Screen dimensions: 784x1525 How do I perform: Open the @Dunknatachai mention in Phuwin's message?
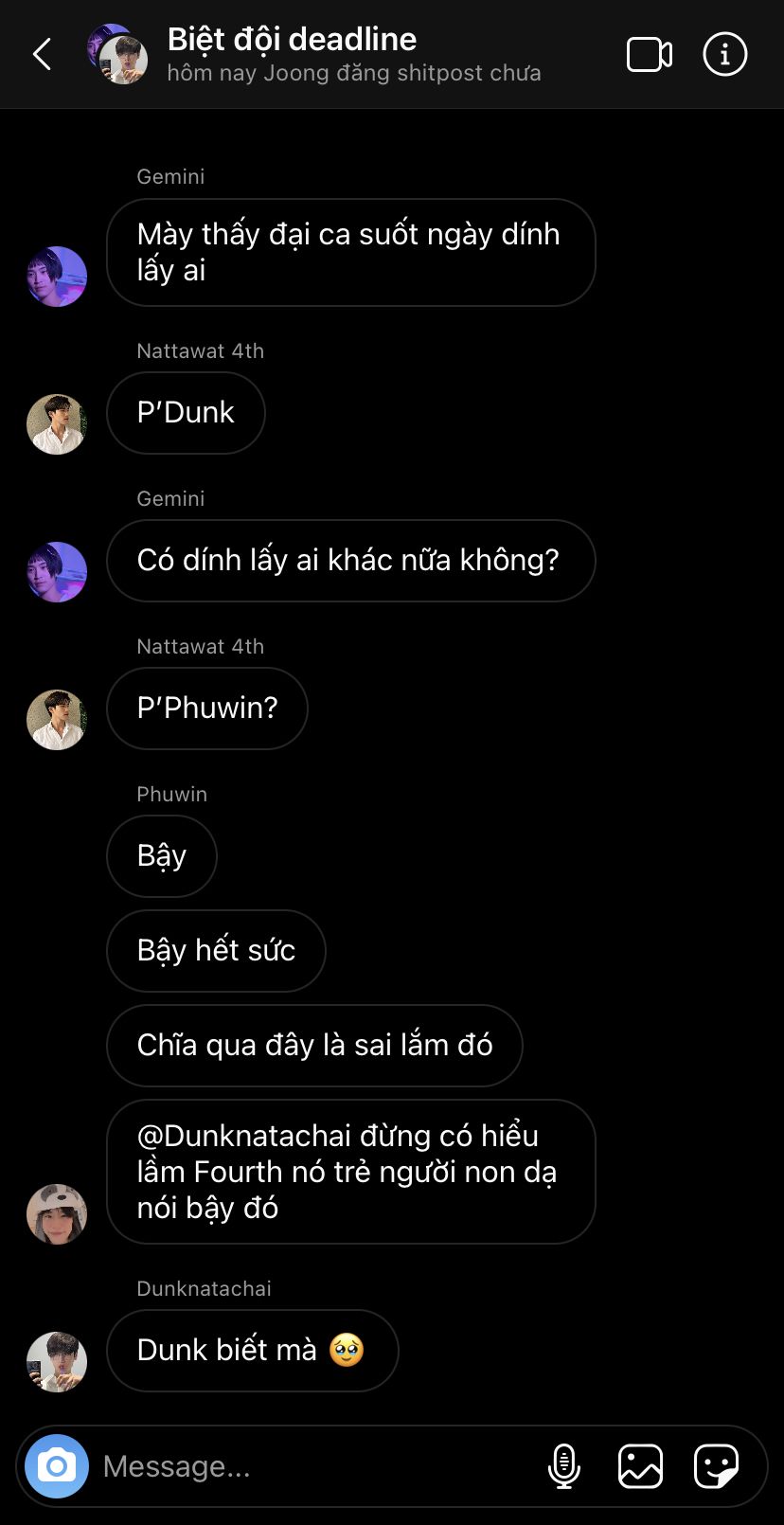click(243, 1136)
